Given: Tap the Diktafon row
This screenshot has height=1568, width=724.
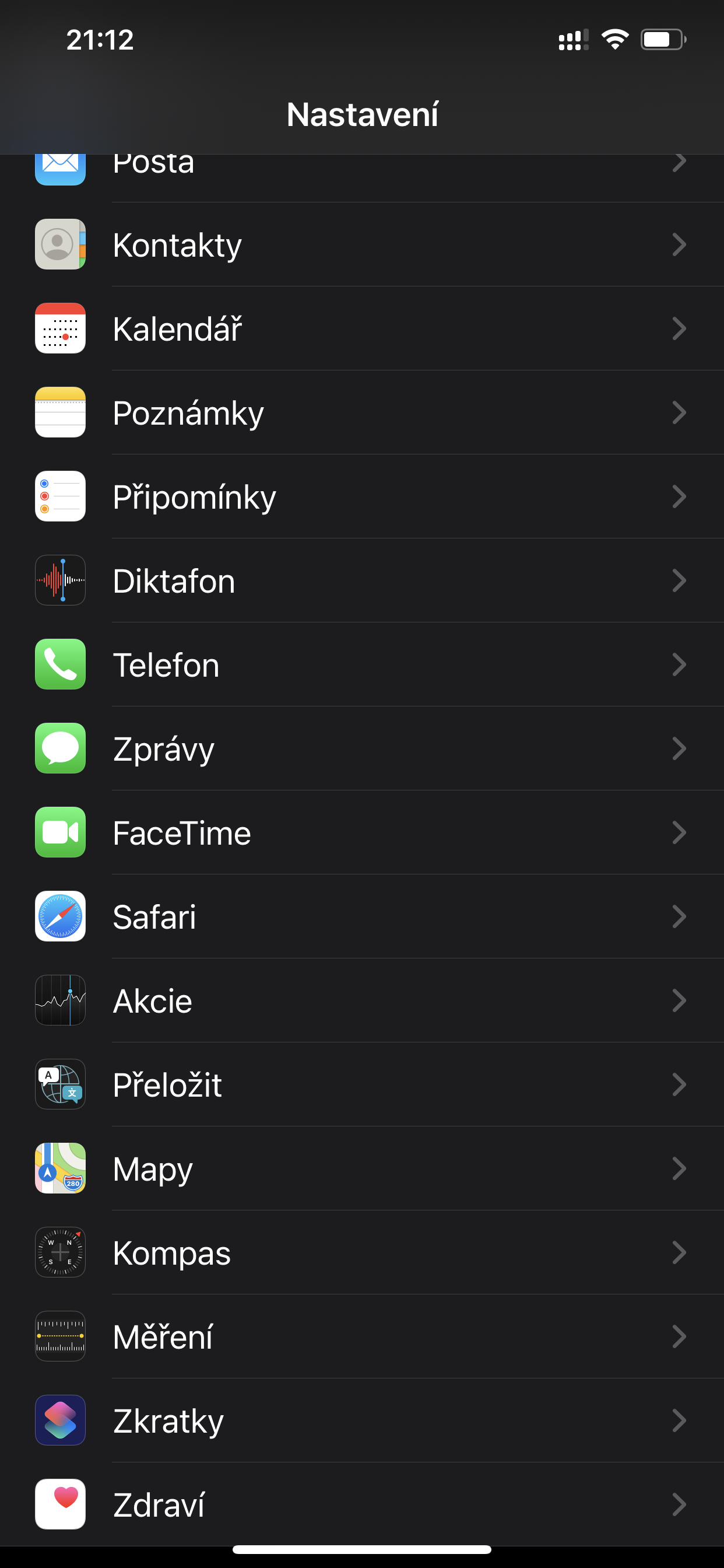Looking at the screenshot, I should (362, 580).
